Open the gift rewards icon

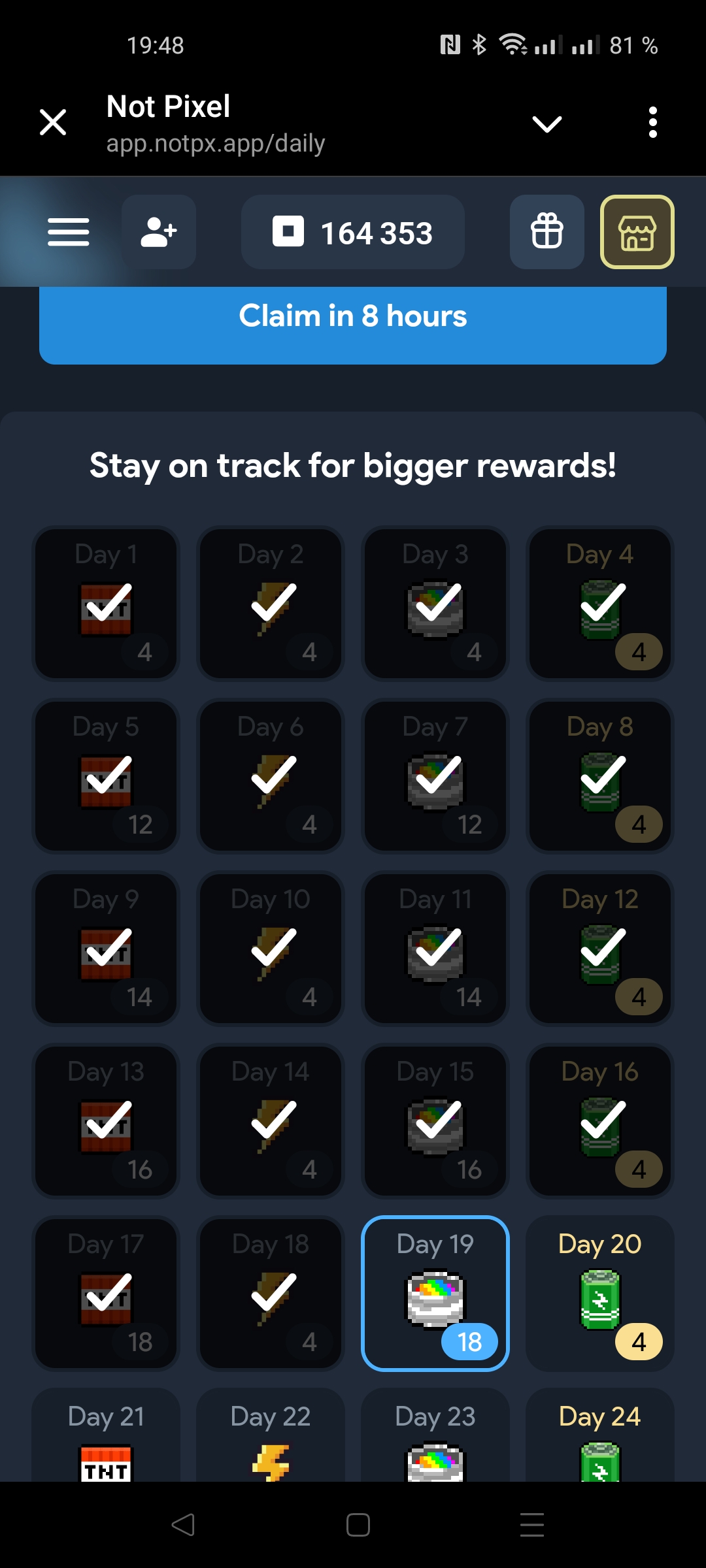point(546,232)
